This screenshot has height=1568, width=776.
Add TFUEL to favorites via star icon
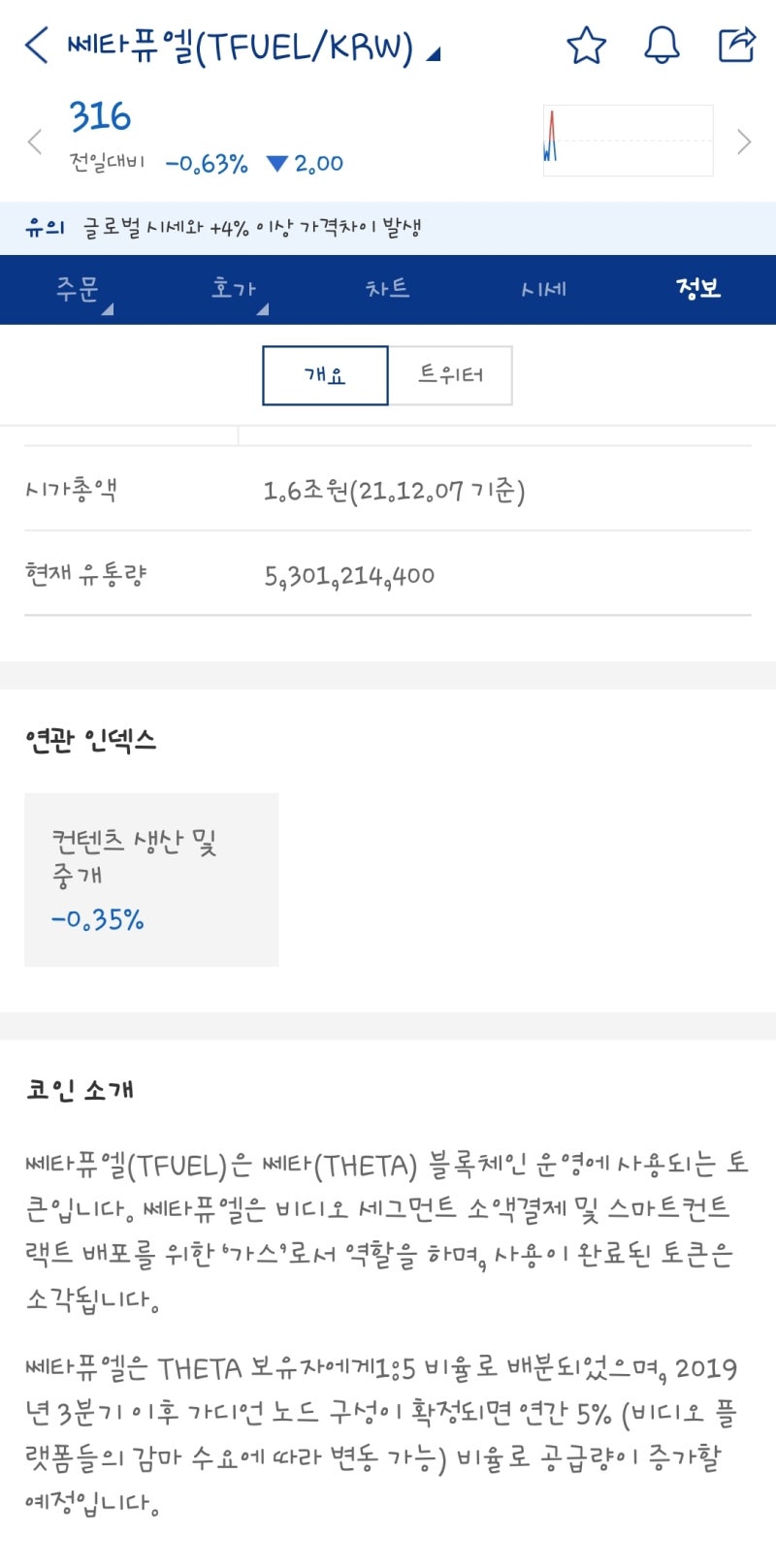click(586, 44)
